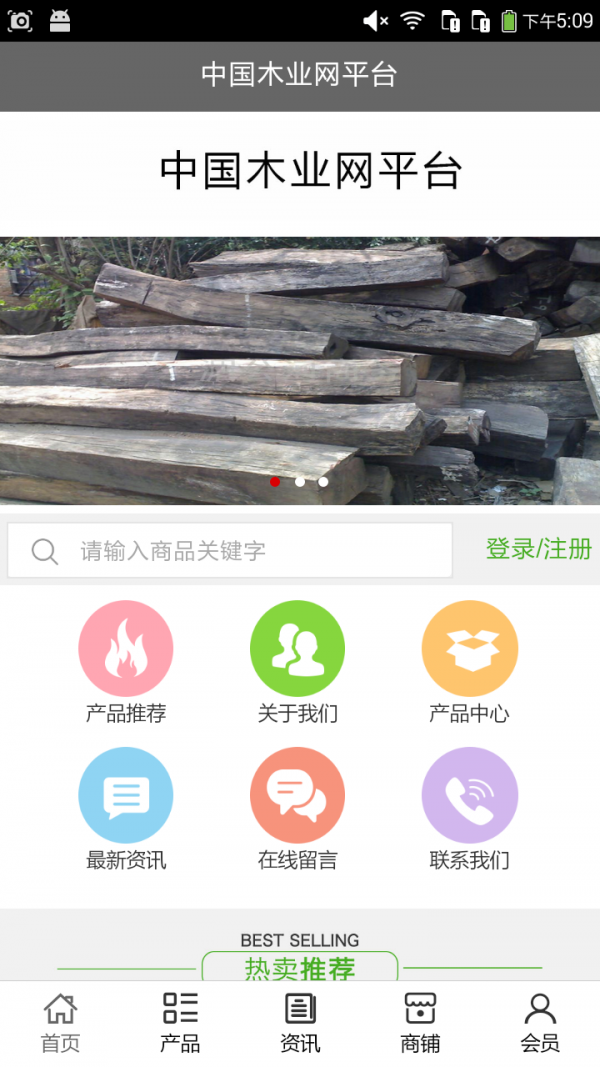Switch to the 产品 products tab
Screen dimensions: 600x1067
[x=180, y=1023]
